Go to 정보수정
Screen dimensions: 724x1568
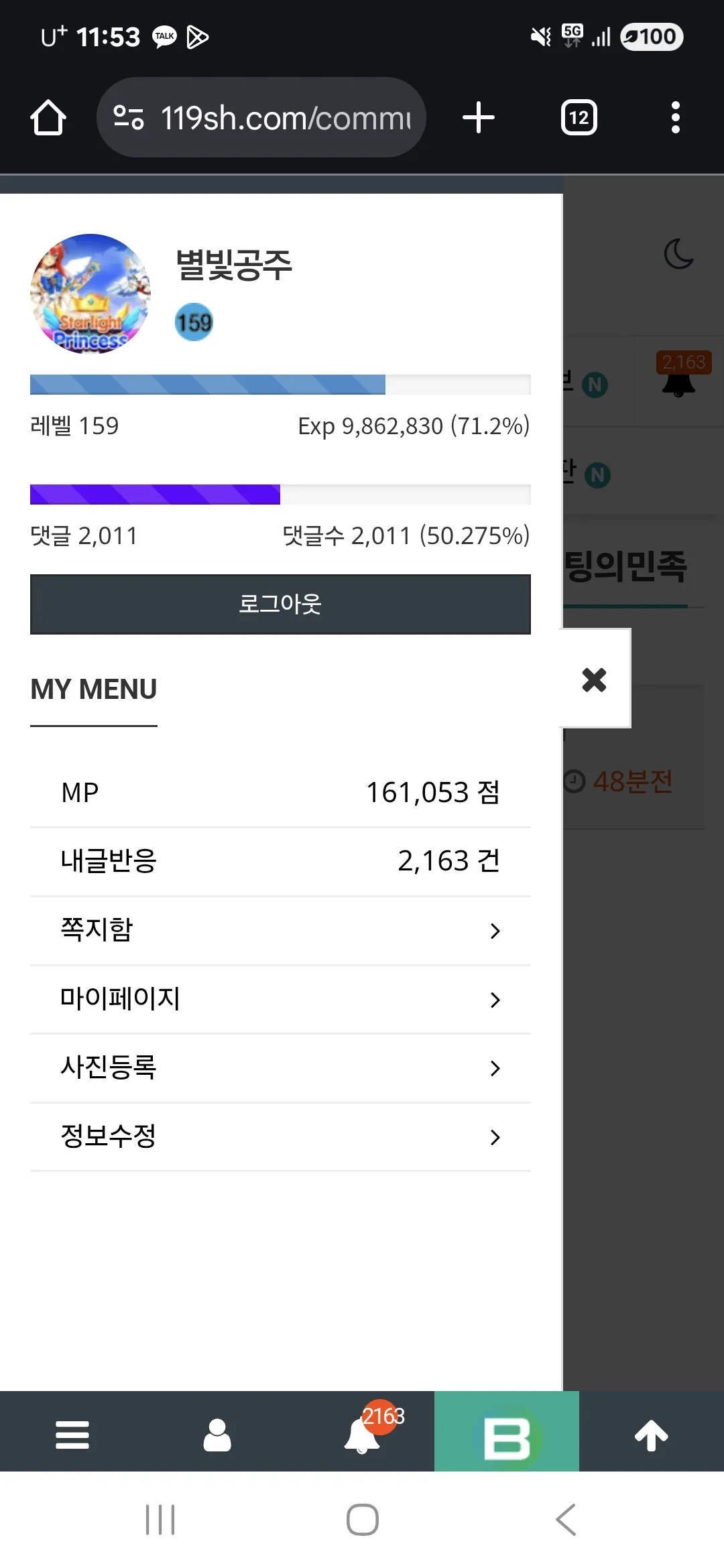(x=280, y=1136)
